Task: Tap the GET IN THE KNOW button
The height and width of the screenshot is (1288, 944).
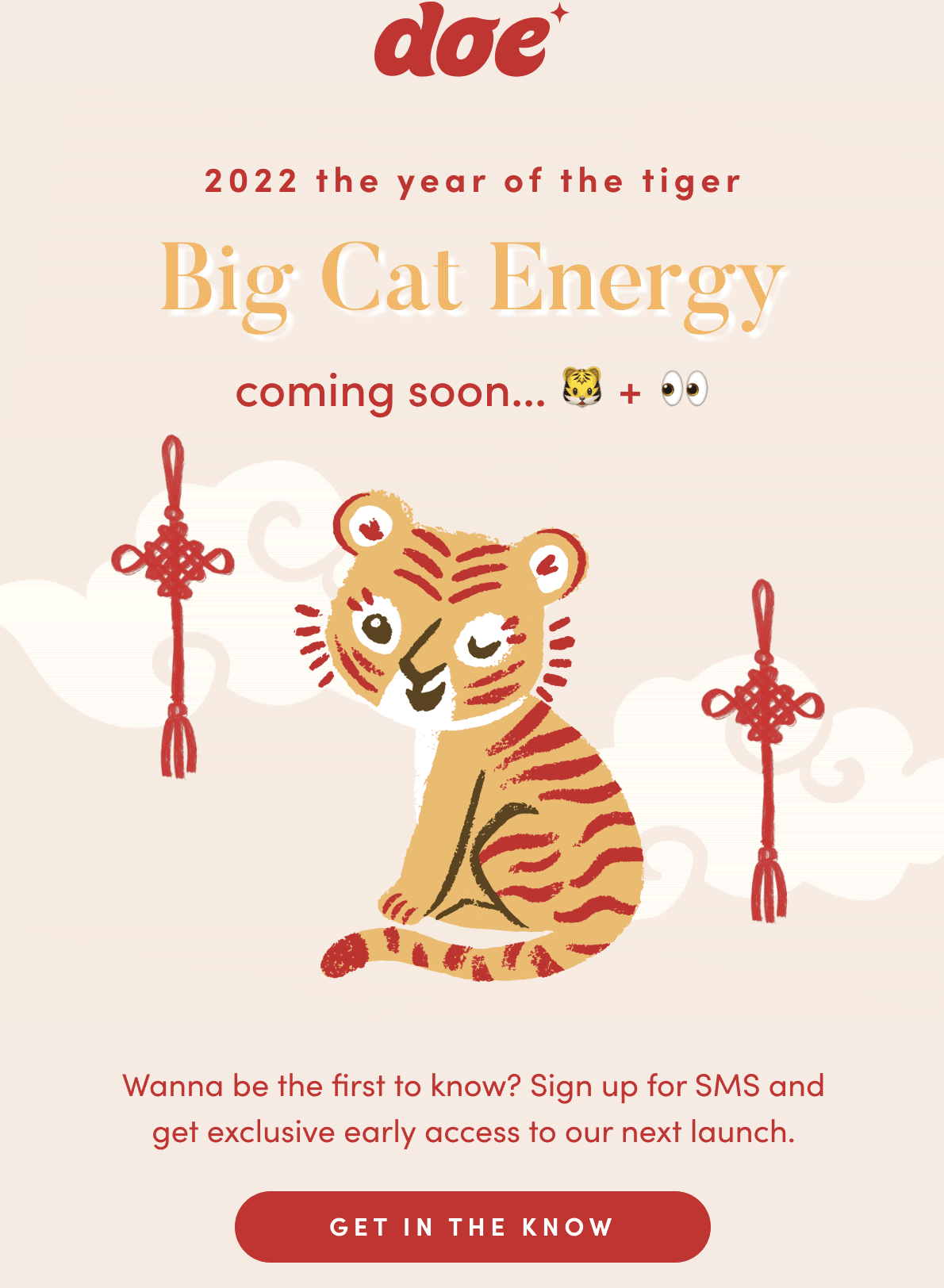Action: coord(472,1226)
